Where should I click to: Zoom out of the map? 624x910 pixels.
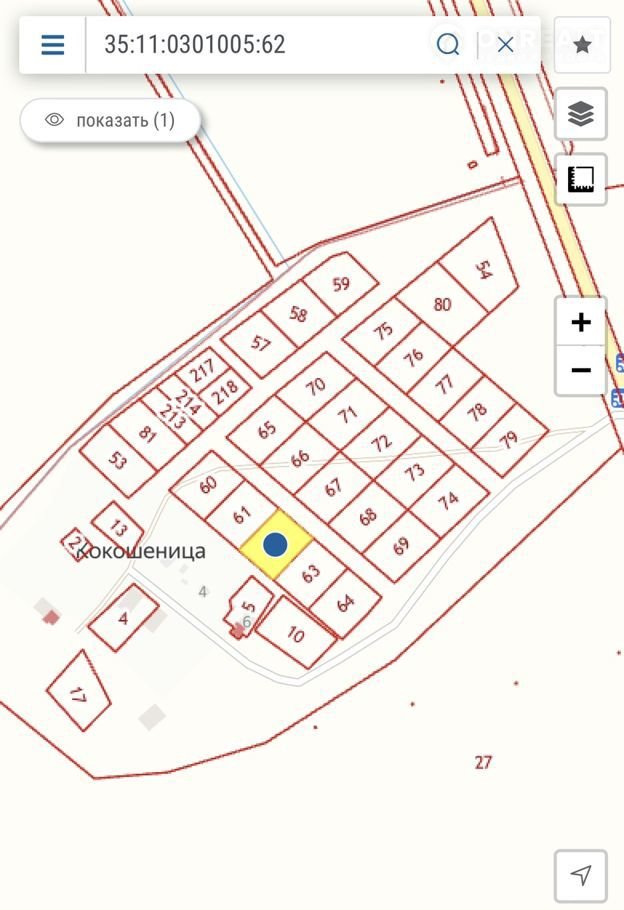click(x=580, y=370)
